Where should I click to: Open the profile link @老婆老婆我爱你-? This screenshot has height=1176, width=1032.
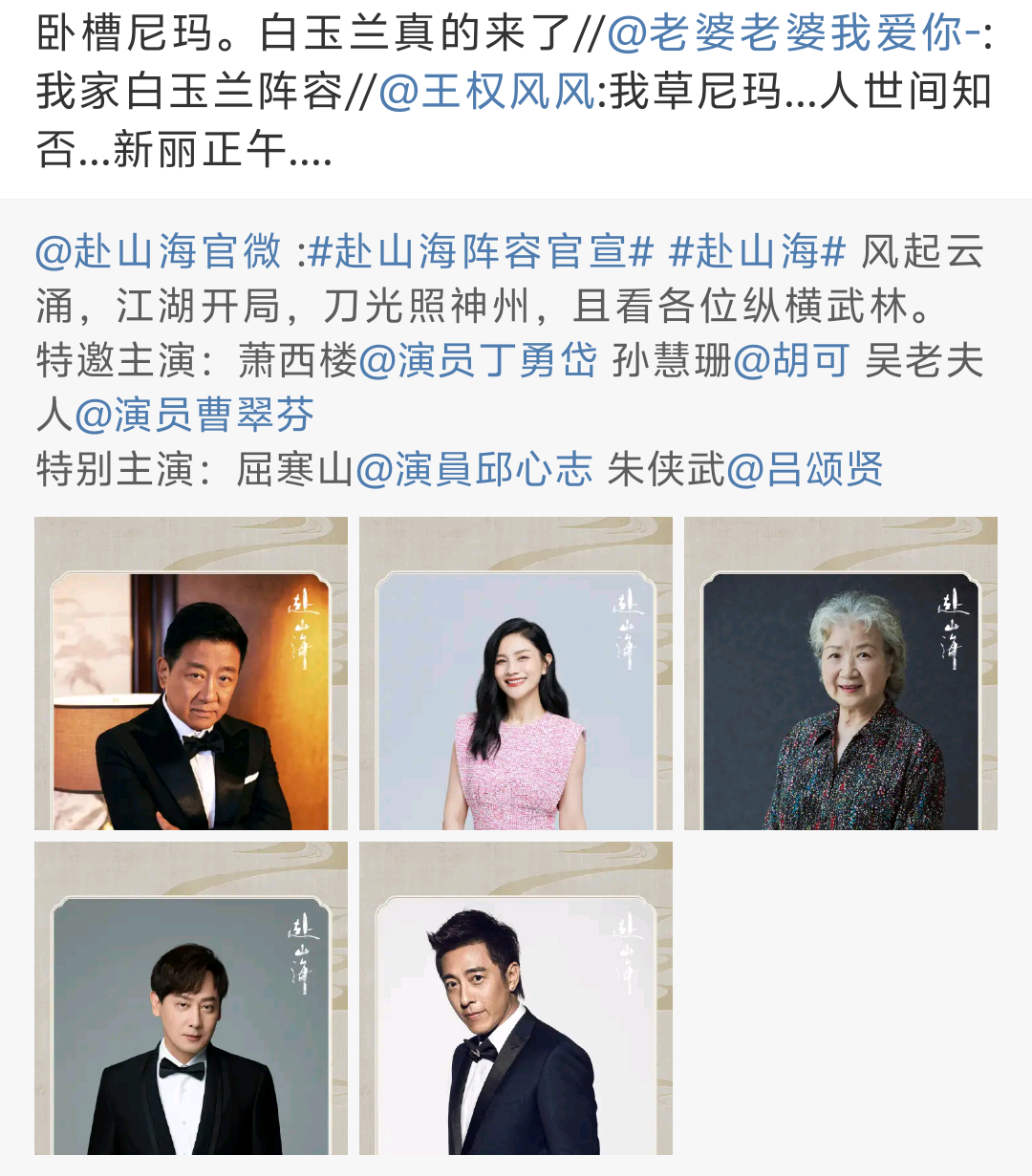tap(794, 33)
